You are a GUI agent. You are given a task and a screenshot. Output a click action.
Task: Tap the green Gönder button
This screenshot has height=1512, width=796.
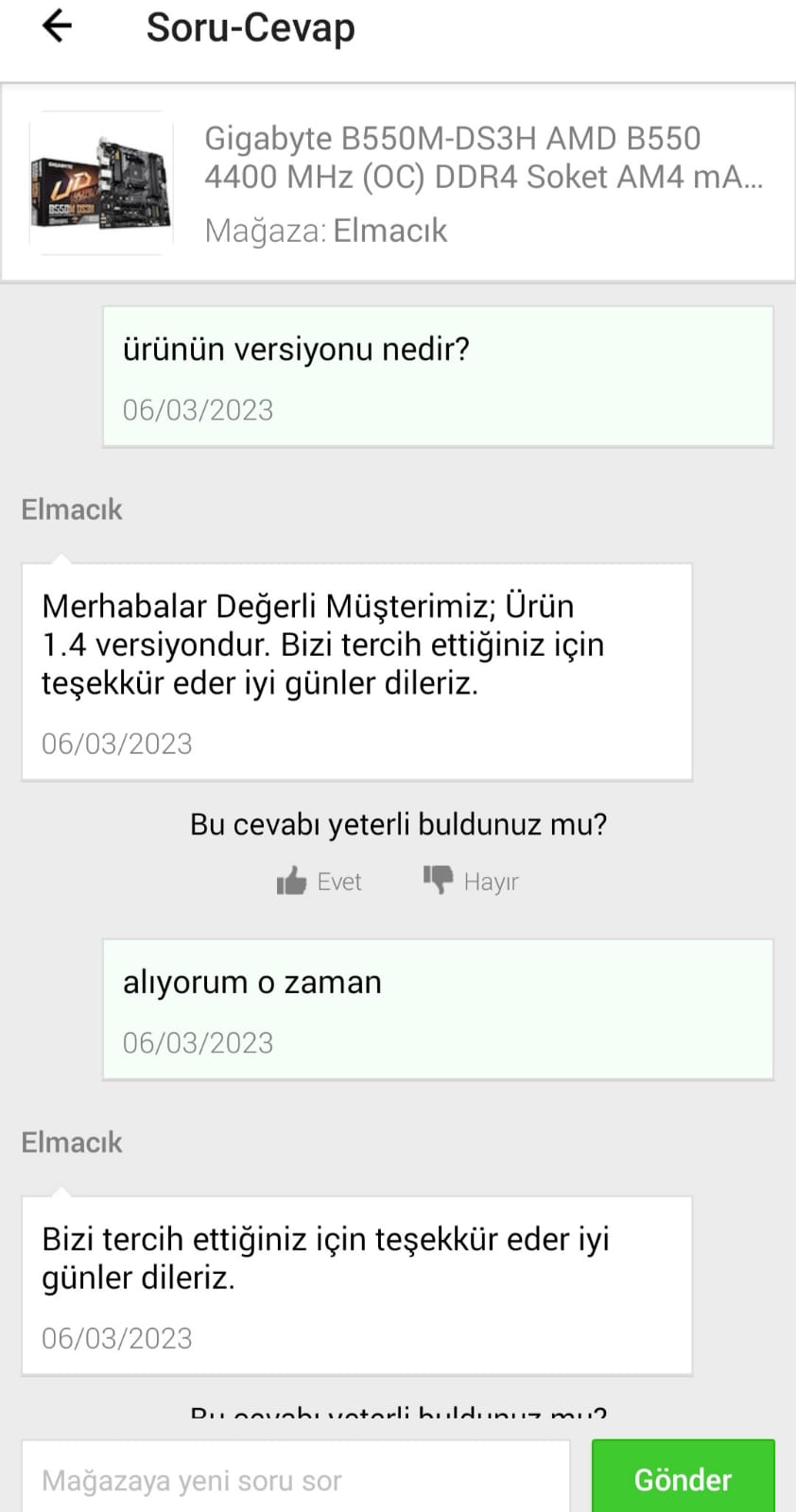[683, 1478]
